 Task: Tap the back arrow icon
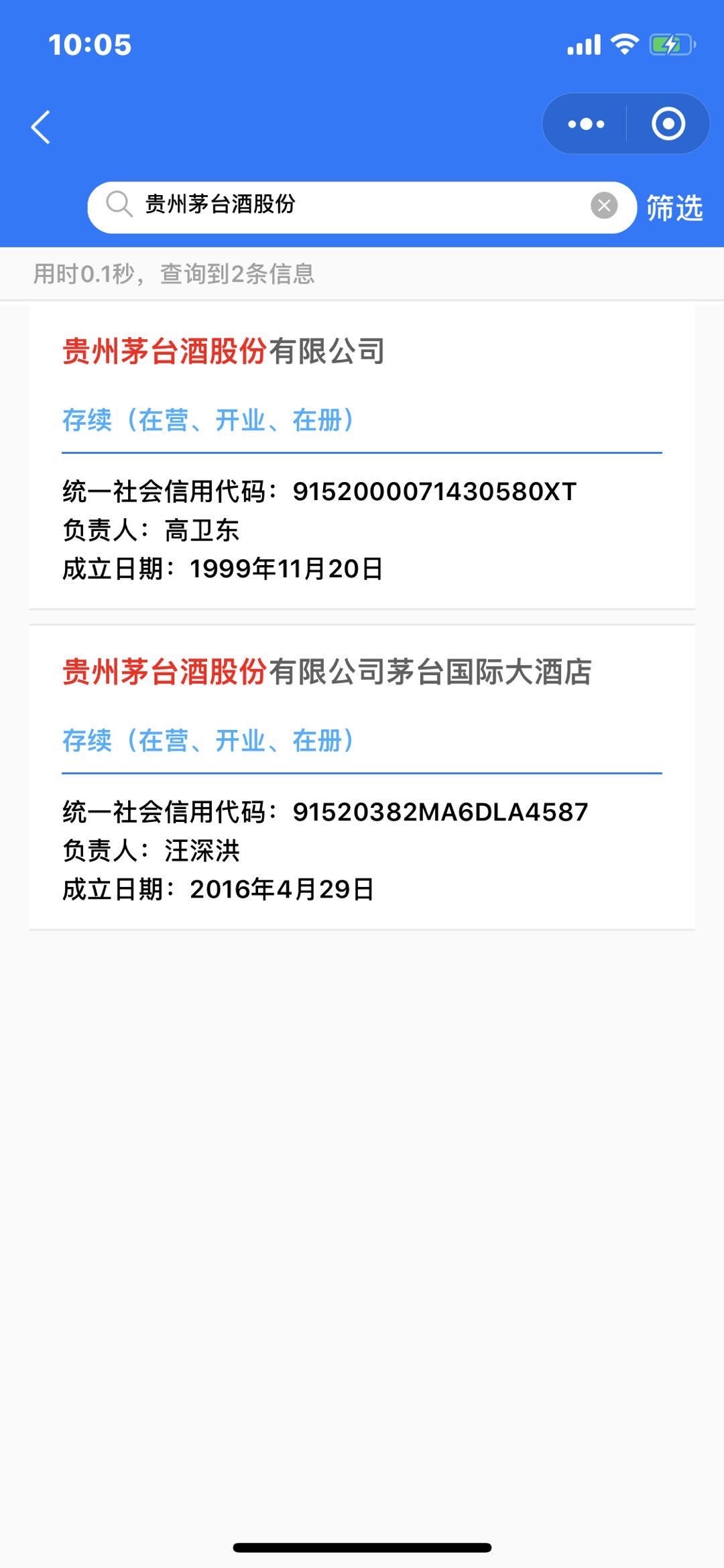[x=40, y=127]
